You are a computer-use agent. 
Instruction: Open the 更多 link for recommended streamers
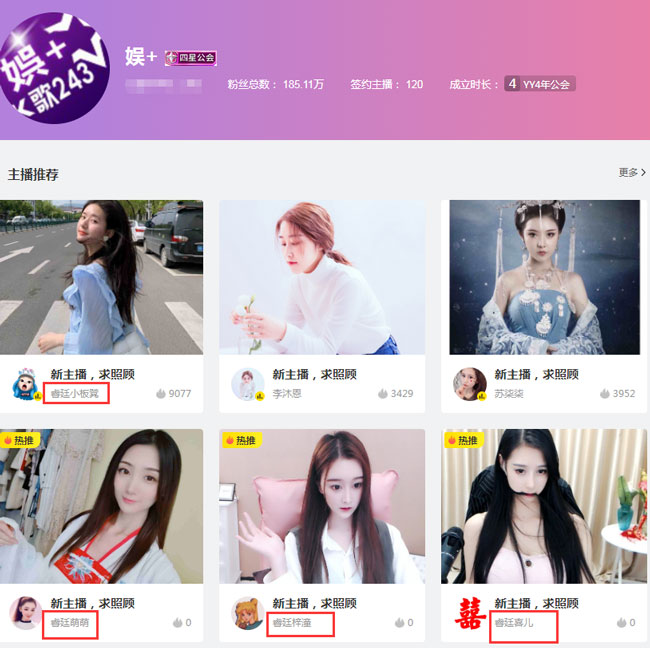click(x=632, y=173)
